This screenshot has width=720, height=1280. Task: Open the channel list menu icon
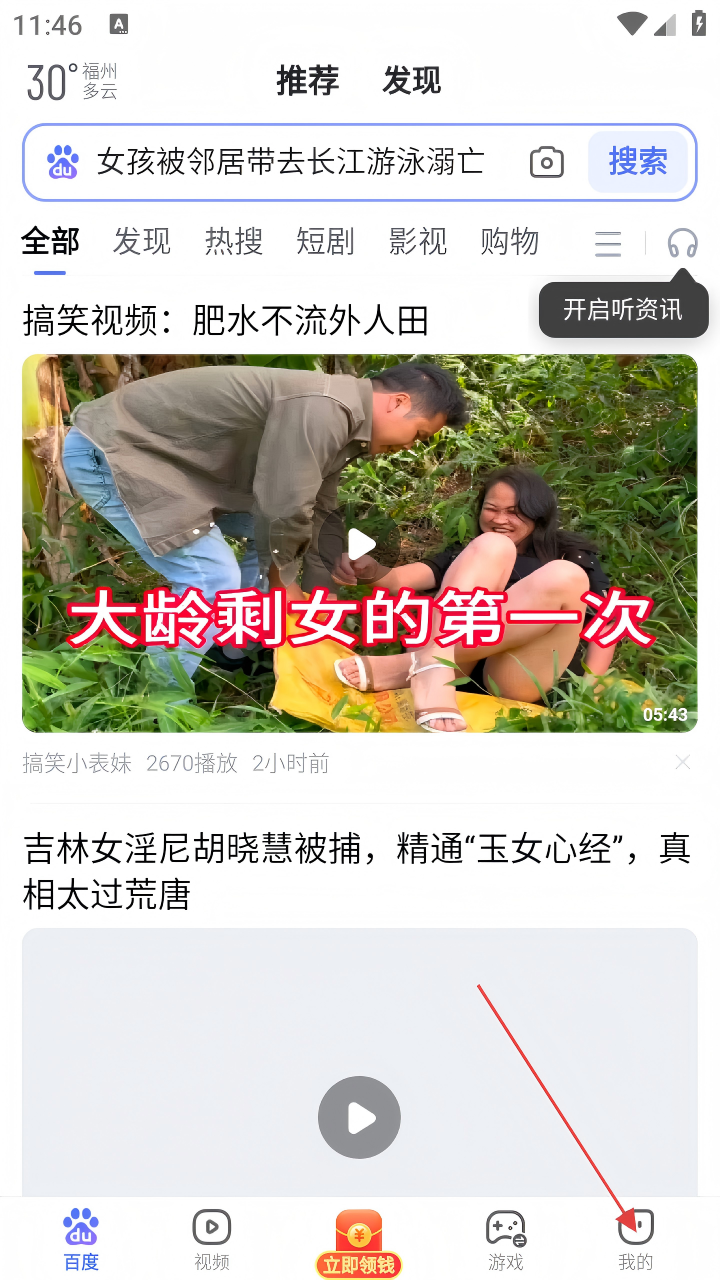(x=608, y=243)
